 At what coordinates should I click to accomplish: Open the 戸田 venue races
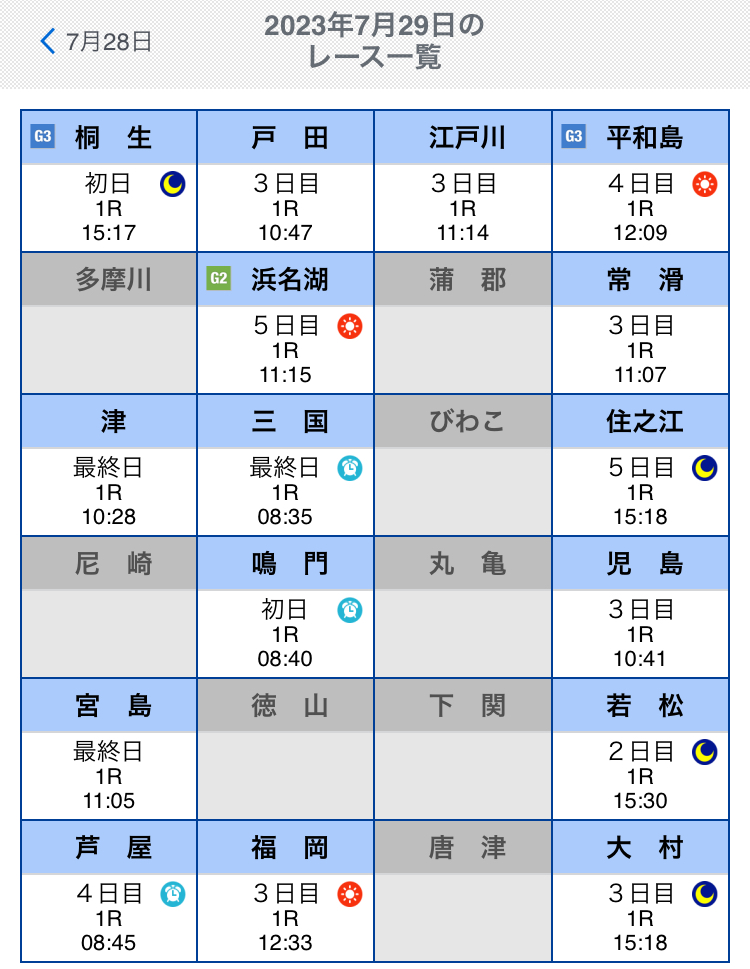point(286,182)
